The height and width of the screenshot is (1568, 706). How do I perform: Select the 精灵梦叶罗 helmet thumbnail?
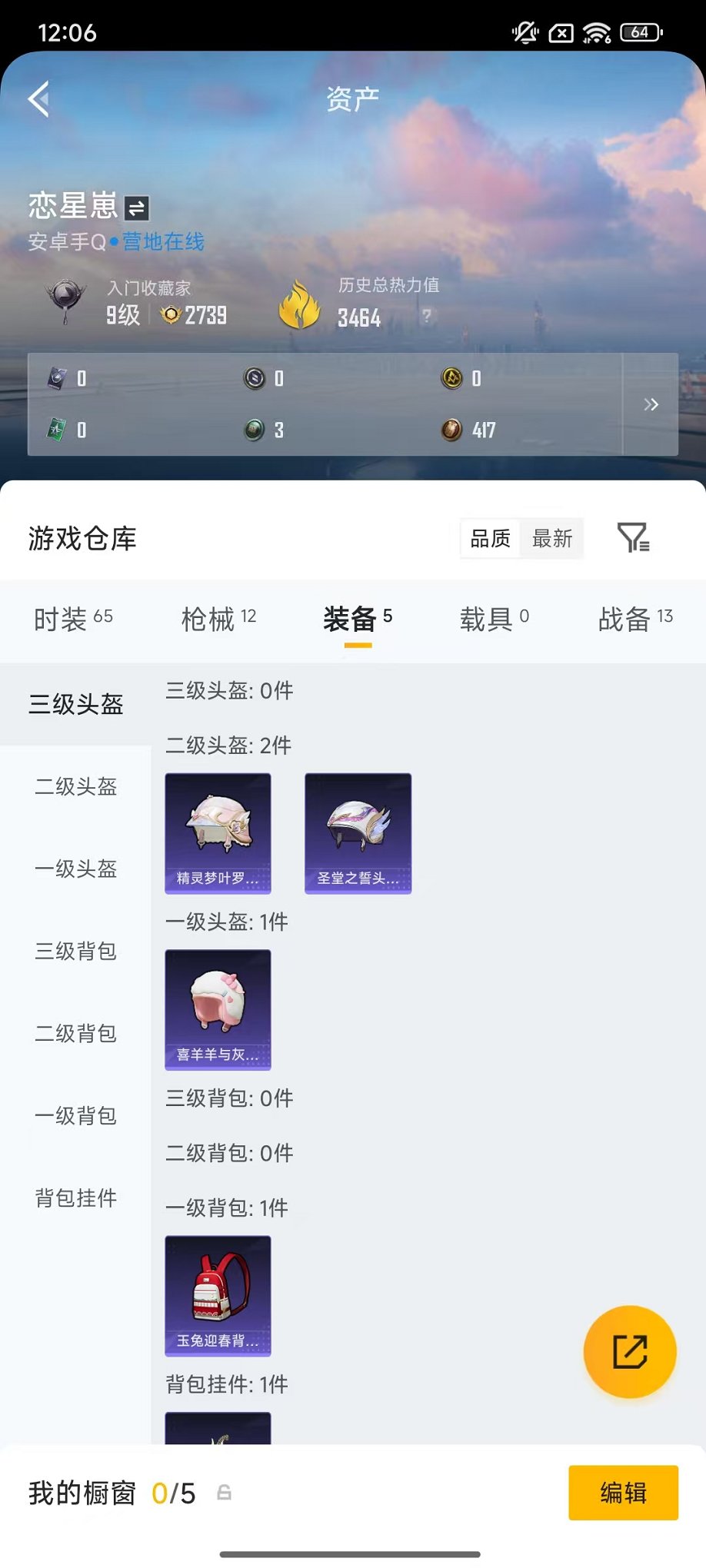pos(218,832)
